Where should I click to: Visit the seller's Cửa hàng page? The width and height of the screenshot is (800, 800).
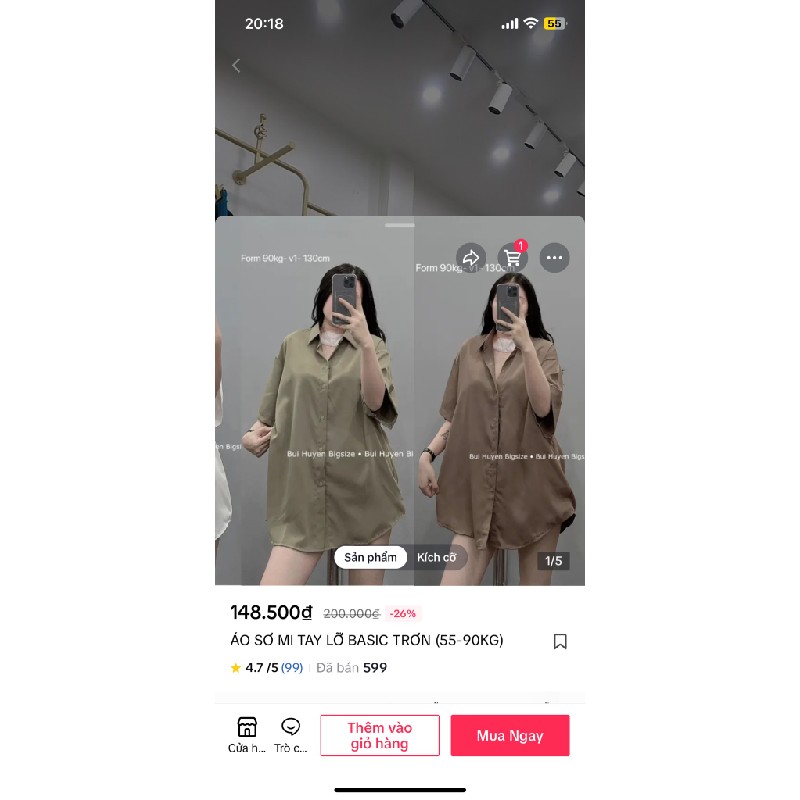pyautogui.click(x=247, y=735)
